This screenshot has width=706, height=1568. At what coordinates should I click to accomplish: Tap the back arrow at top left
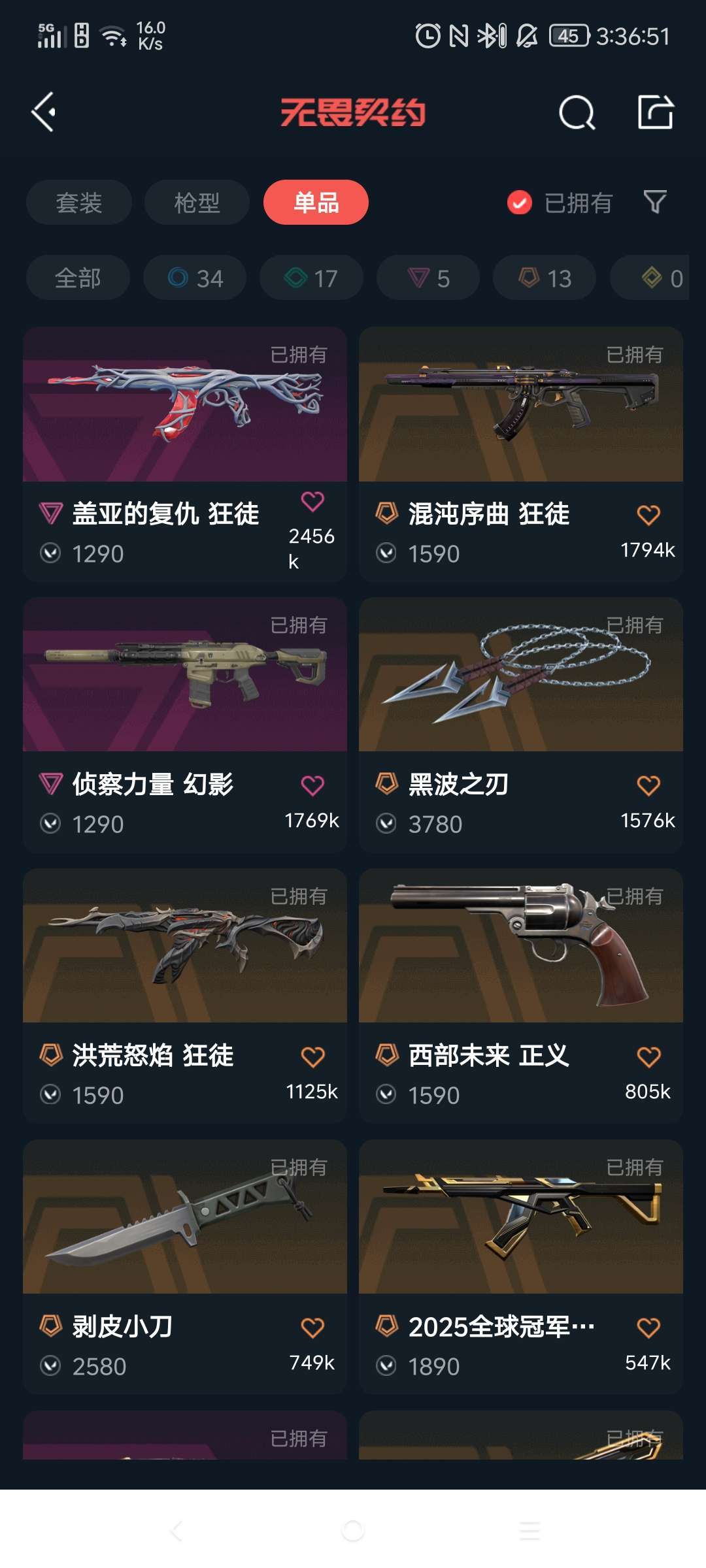[43, 112]
